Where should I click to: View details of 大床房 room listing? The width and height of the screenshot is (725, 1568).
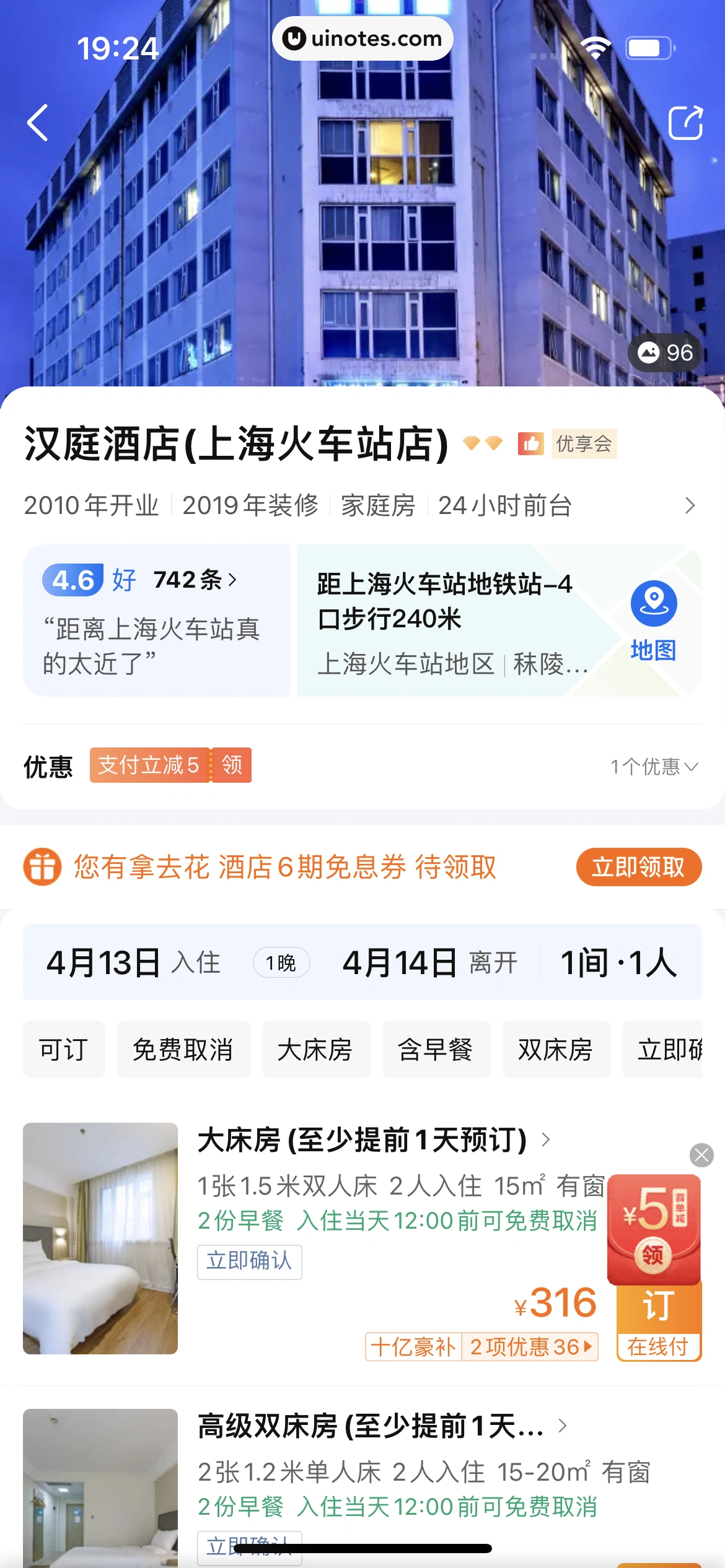373,1139
